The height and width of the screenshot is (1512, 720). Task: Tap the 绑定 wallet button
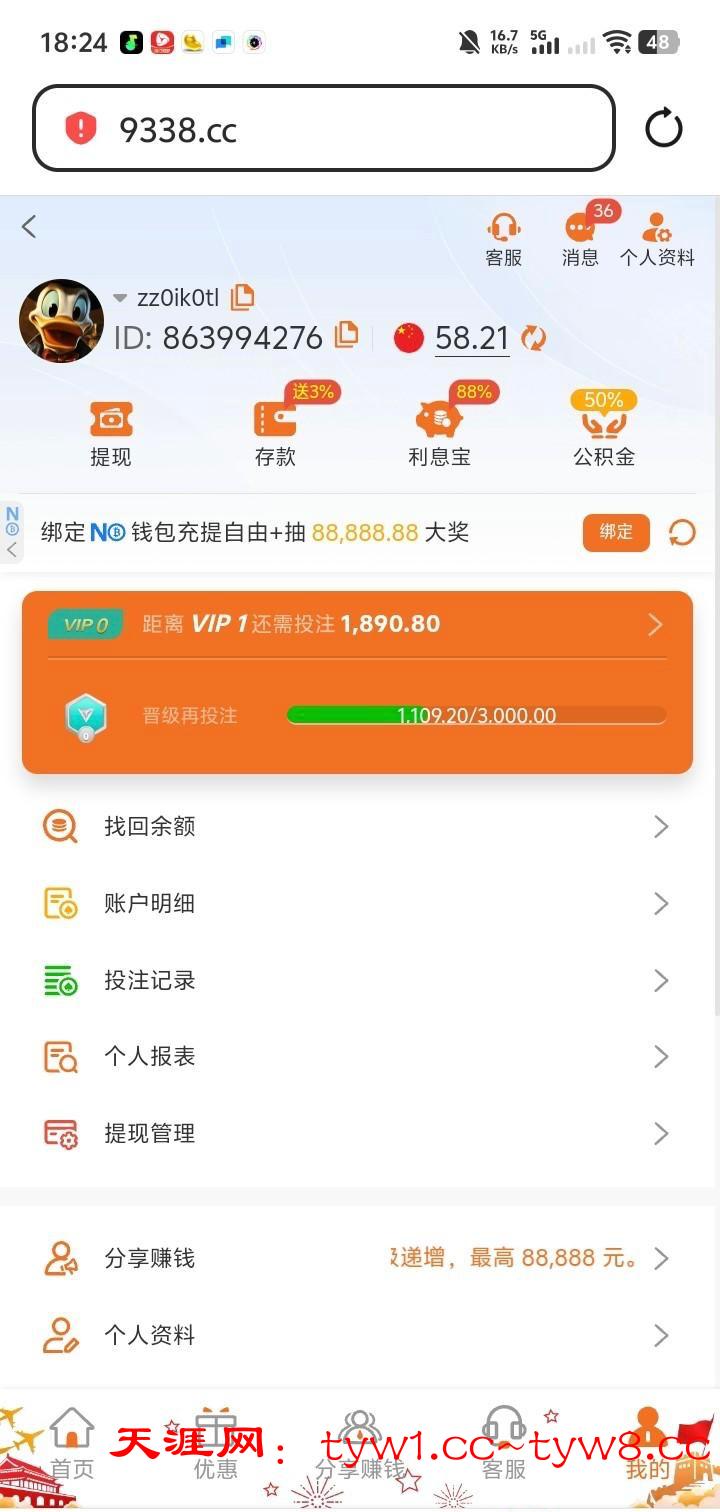(615, 532)
